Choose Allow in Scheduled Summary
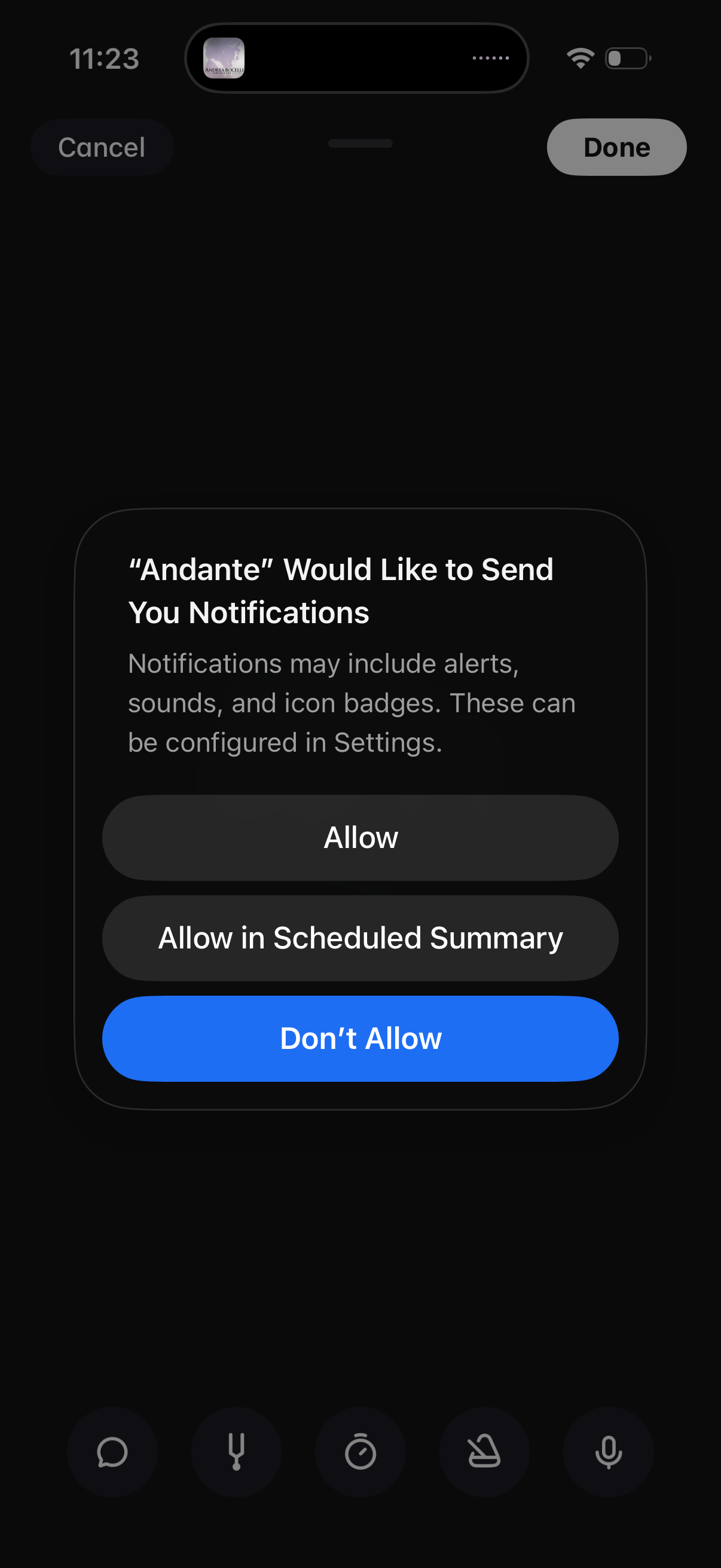Image resolution: width=721 pixels, height=1568 pixels. 360,938
